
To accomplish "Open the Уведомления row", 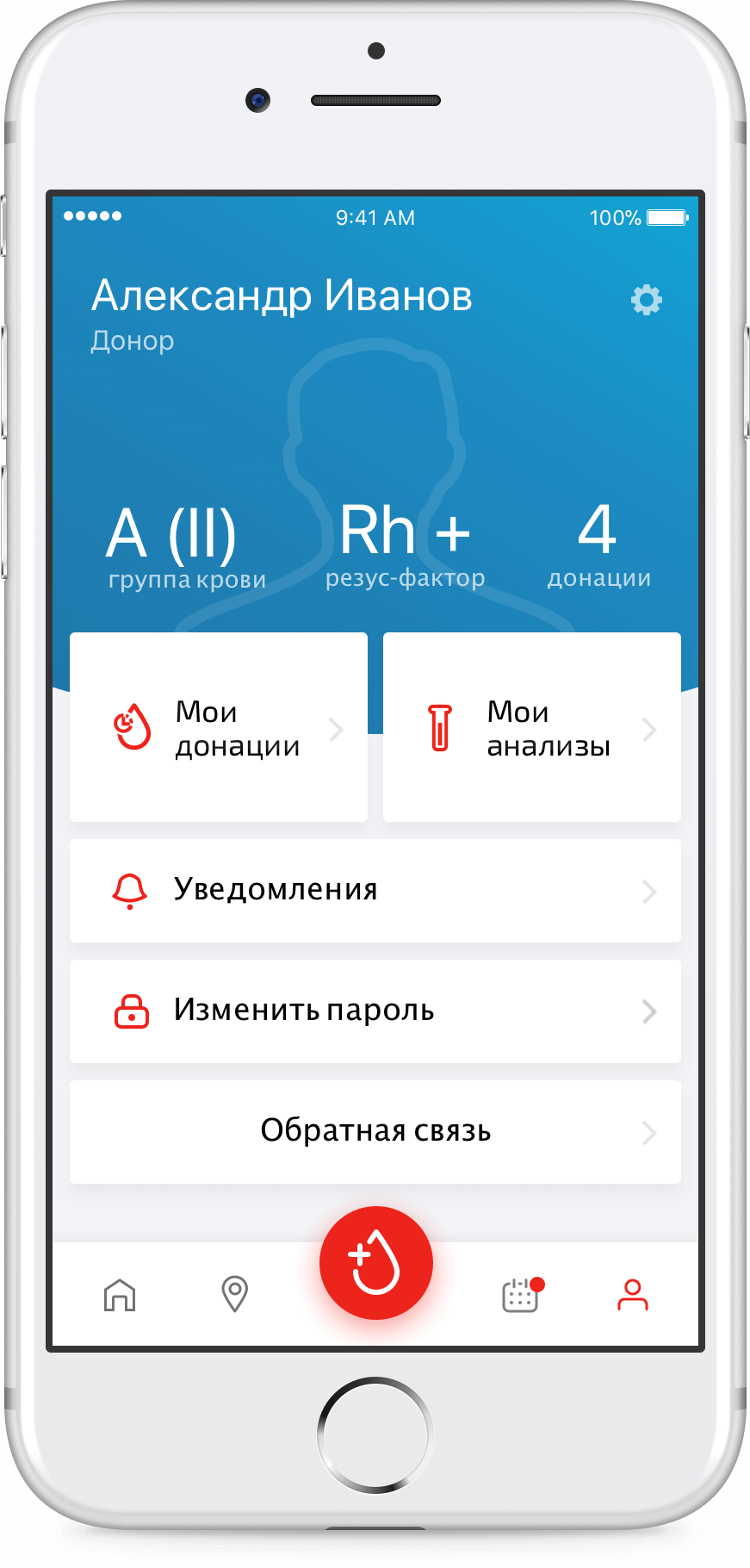I will (375, 890).
